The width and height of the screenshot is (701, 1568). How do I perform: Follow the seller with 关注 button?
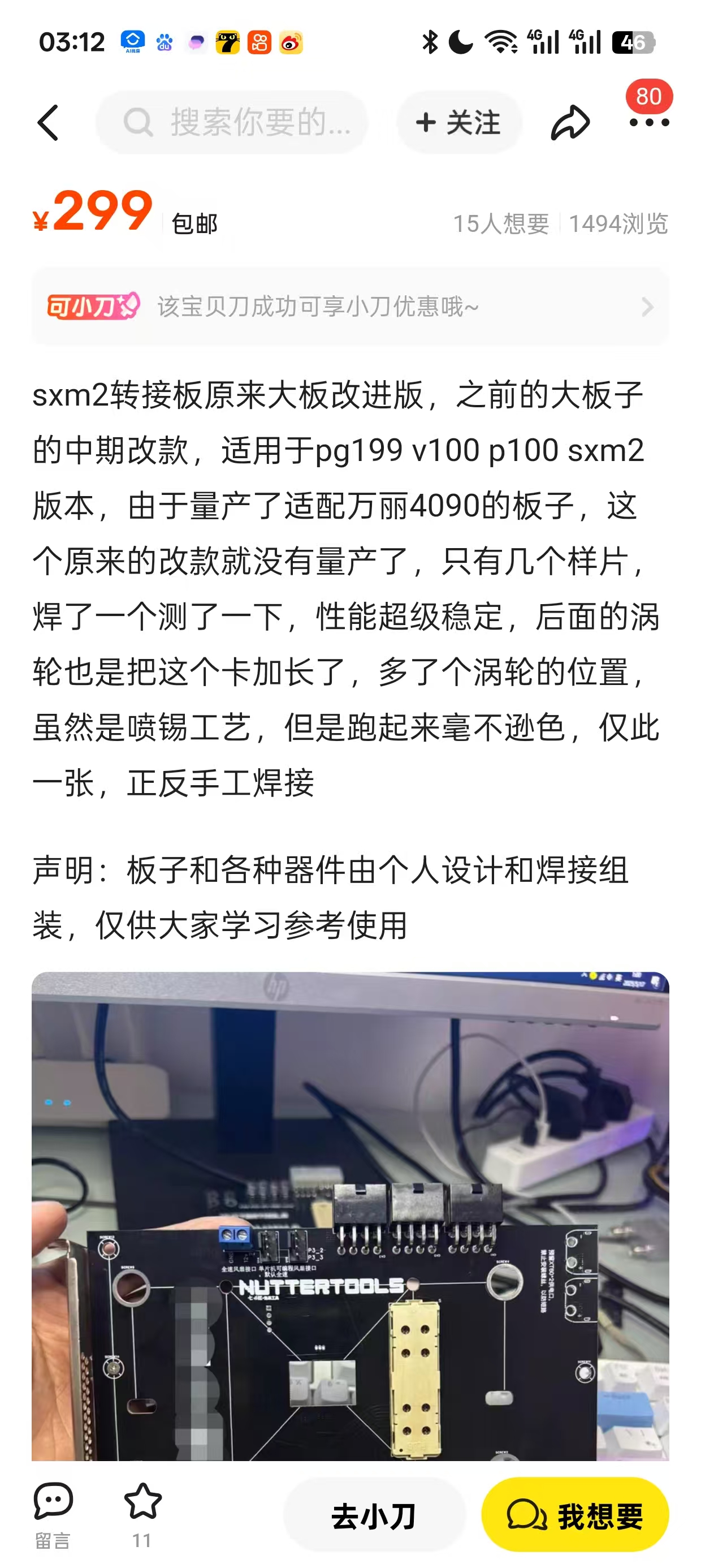pos(460,122)
